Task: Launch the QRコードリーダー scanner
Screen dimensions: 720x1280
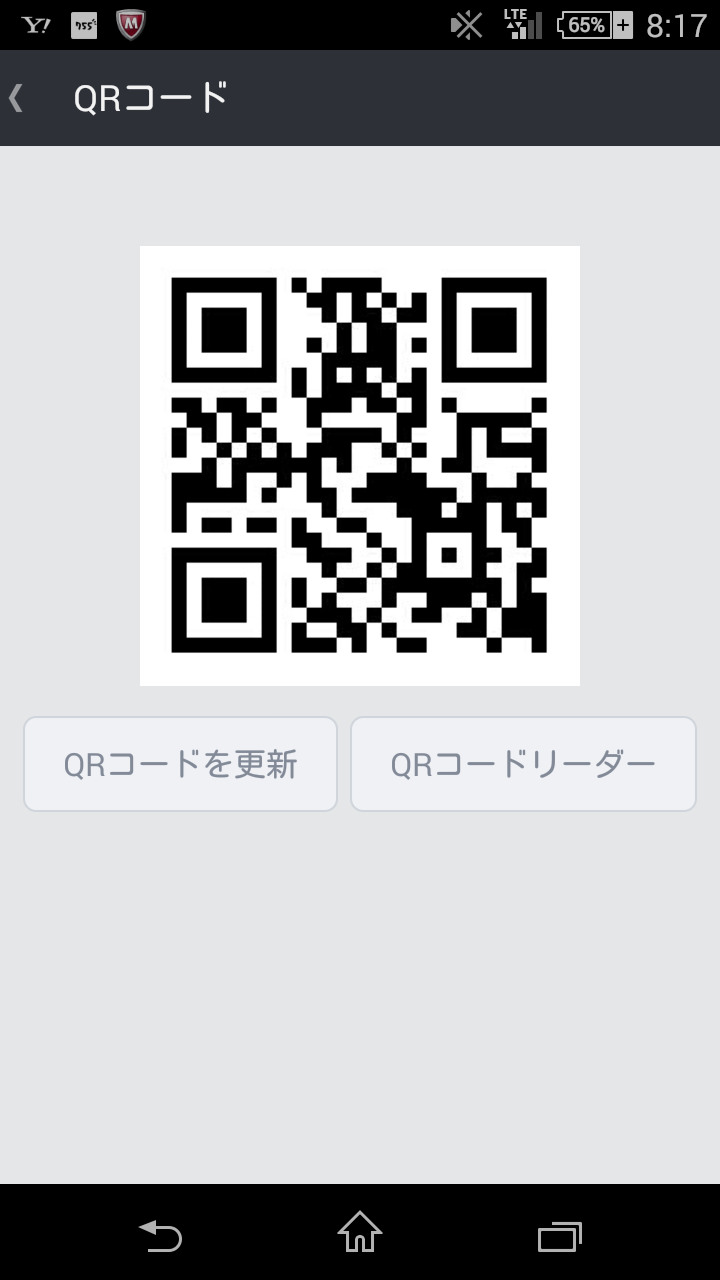Action: tap(523, 763)
